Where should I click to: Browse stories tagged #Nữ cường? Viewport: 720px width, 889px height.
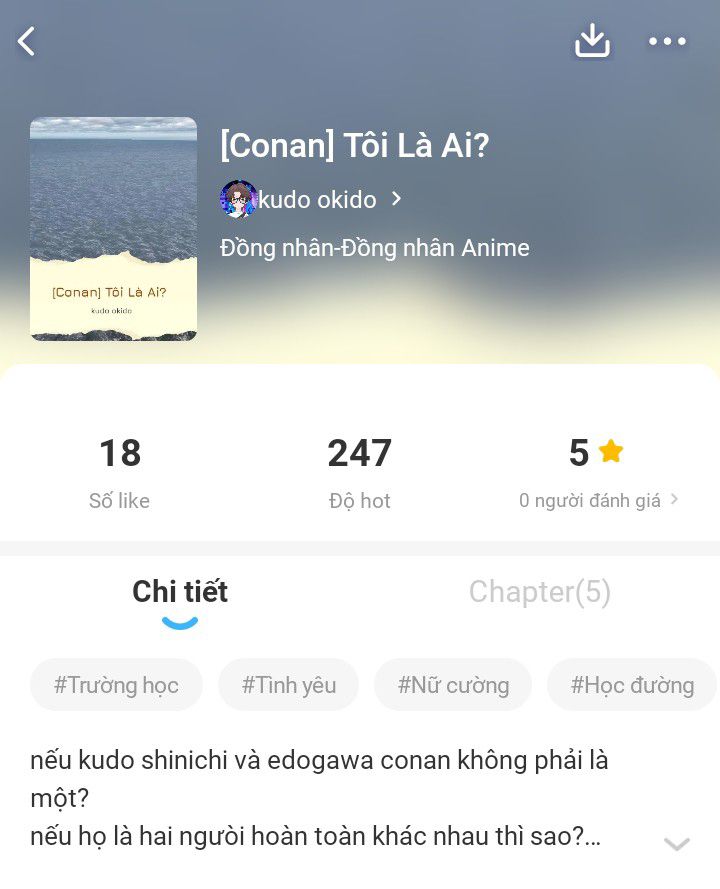(453, 685)
